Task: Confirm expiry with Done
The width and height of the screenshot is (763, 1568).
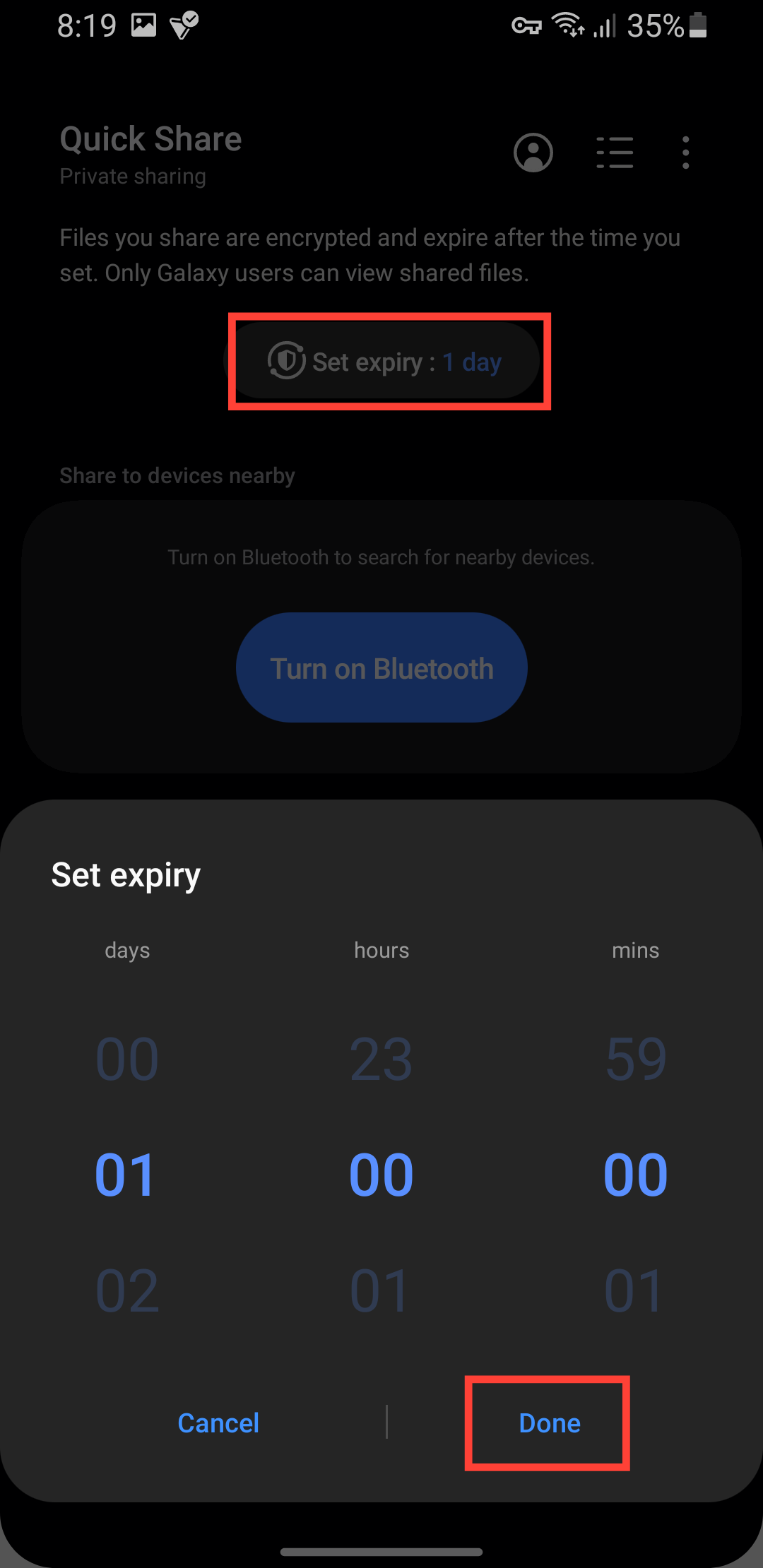Action: click(549, 1423)
